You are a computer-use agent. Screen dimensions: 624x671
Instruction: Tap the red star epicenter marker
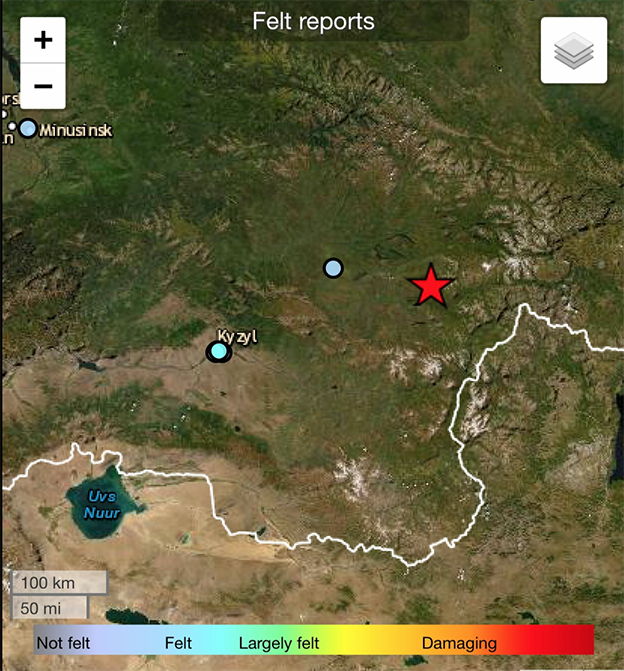point(432,286)
